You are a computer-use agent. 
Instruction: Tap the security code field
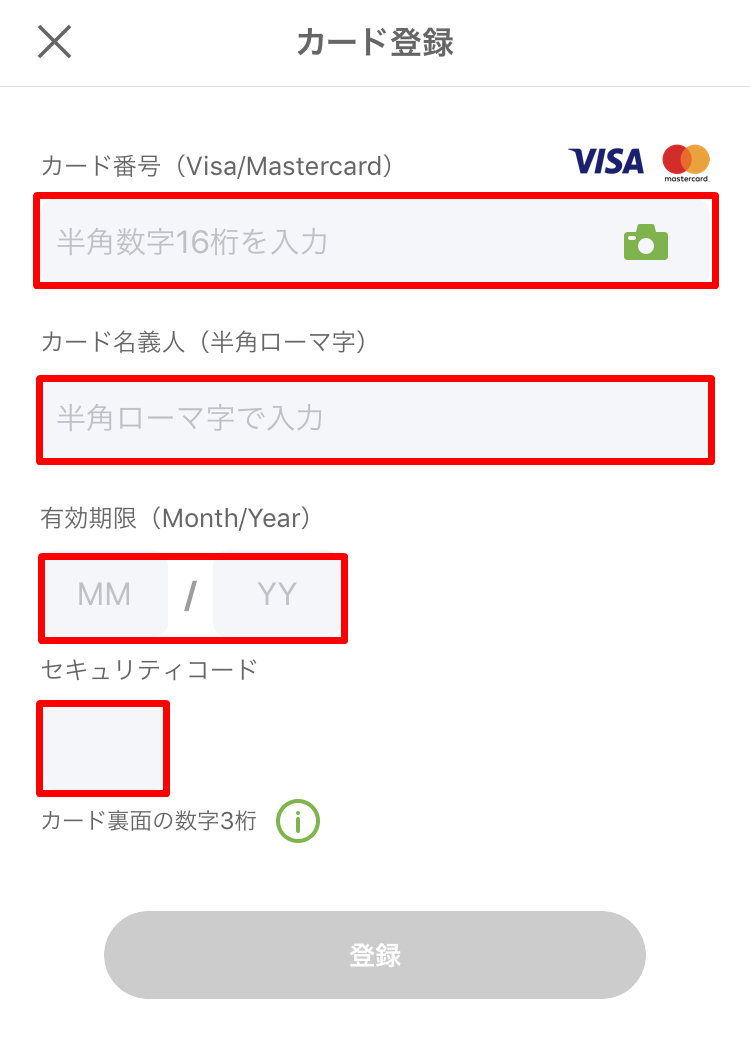(x=103, y=748)
